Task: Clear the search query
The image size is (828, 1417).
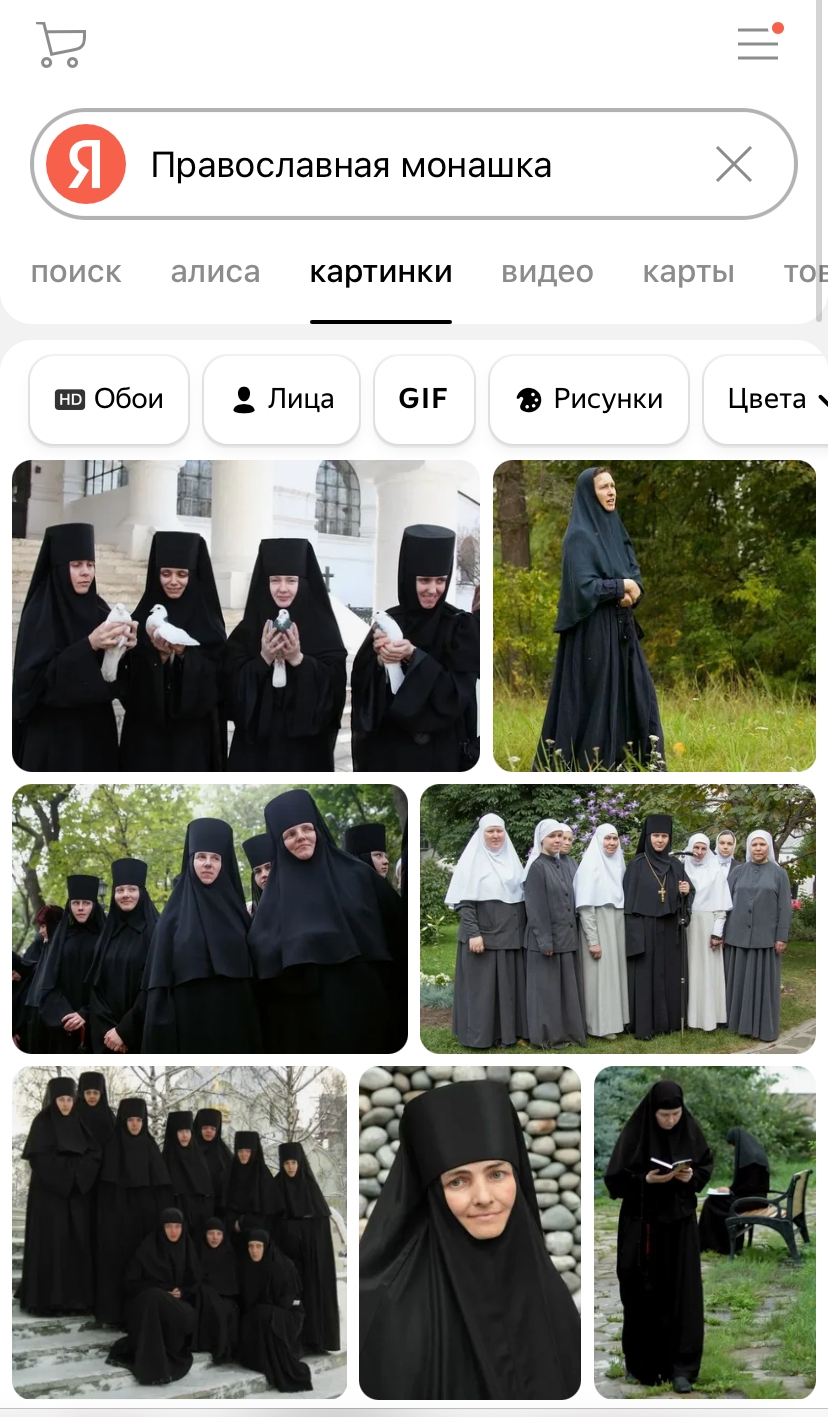Action: coord(734,164)
